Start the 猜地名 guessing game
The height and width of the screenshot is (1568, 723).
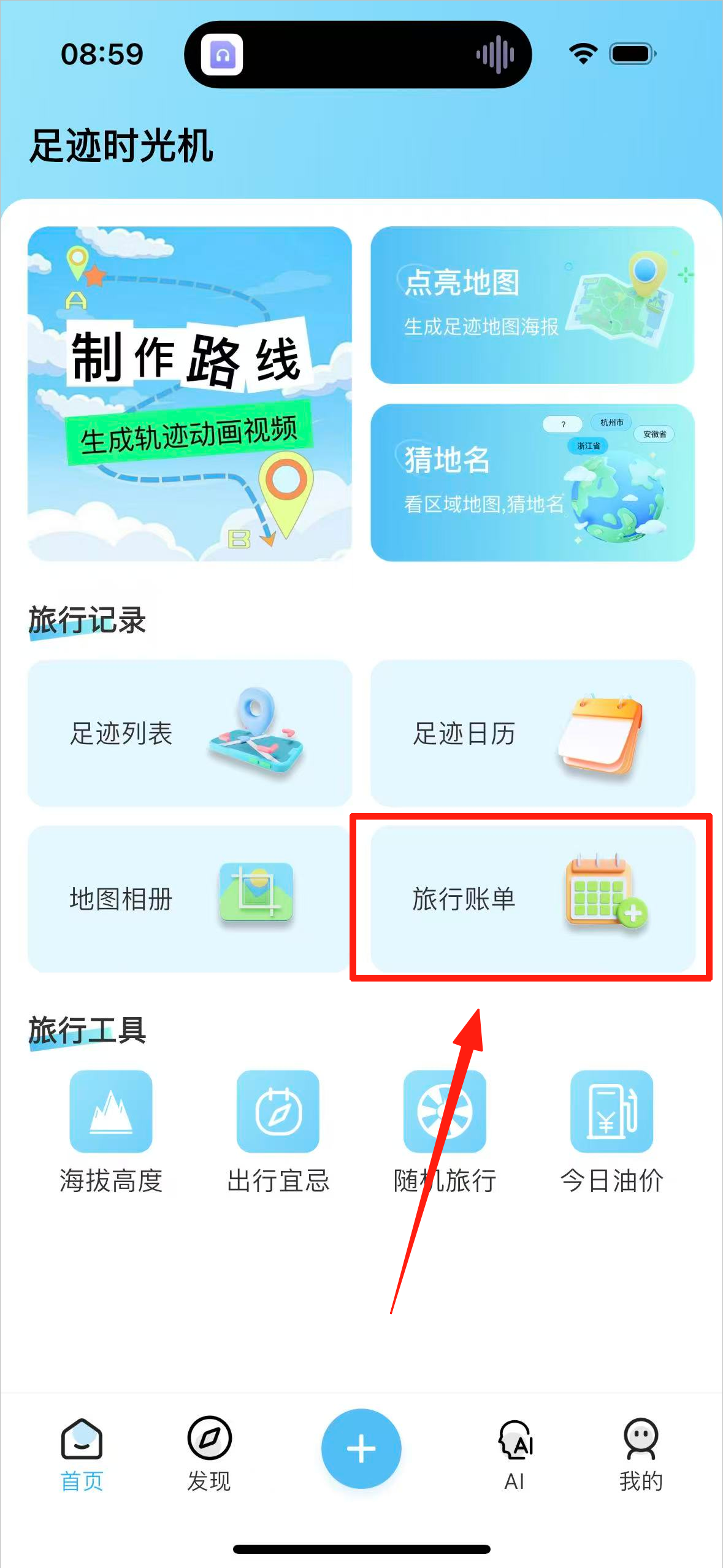click(532, 482)
